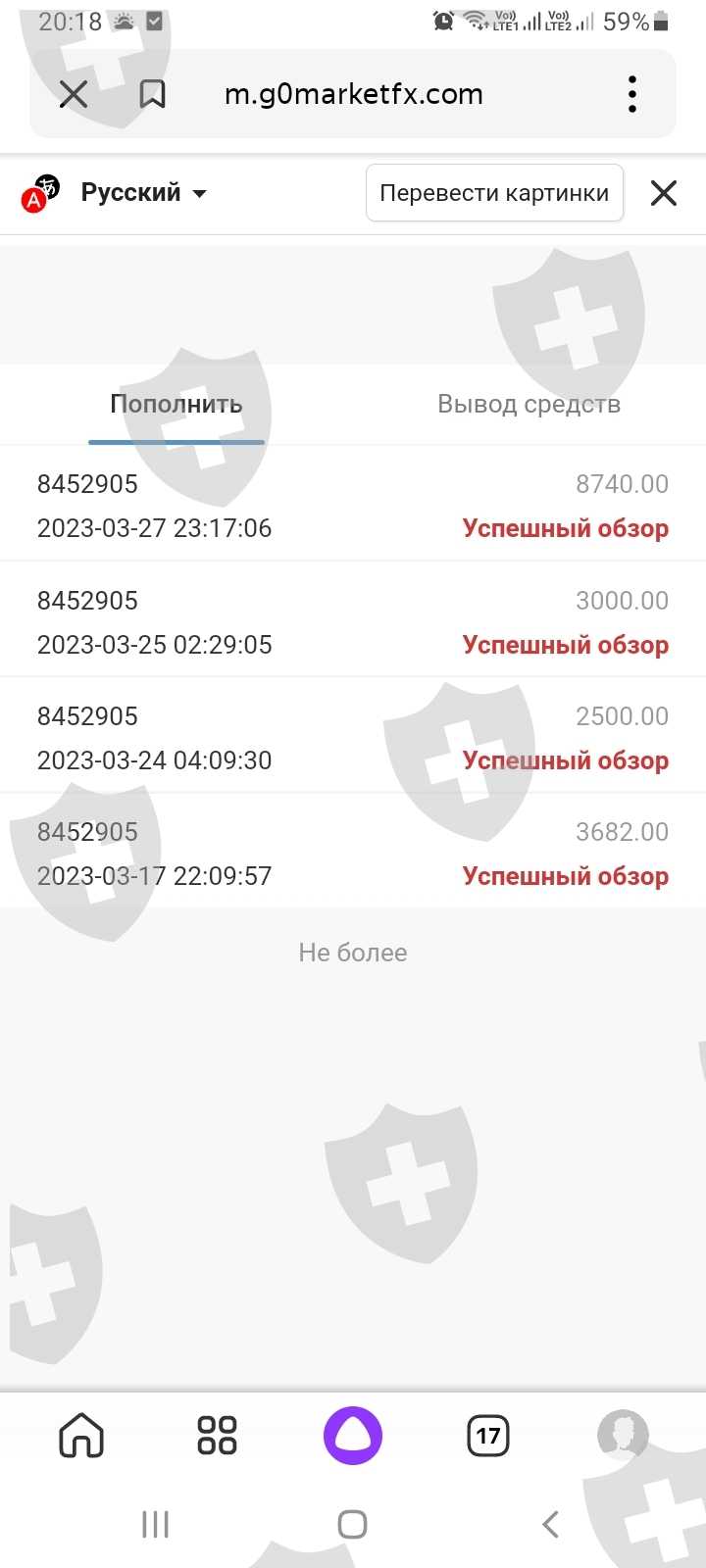
Task: Open the recent apps overview
Action: 155,1524
